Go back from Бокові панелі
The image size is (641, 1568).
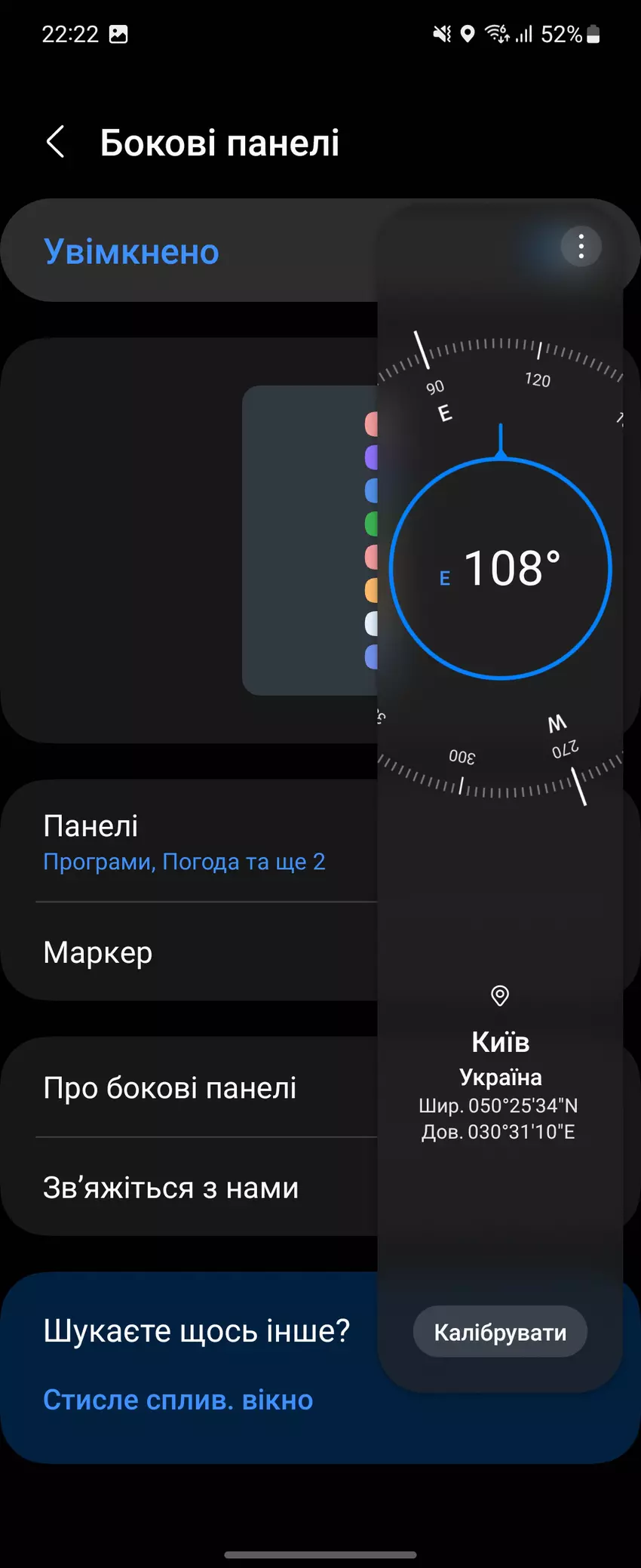point(55,142)
